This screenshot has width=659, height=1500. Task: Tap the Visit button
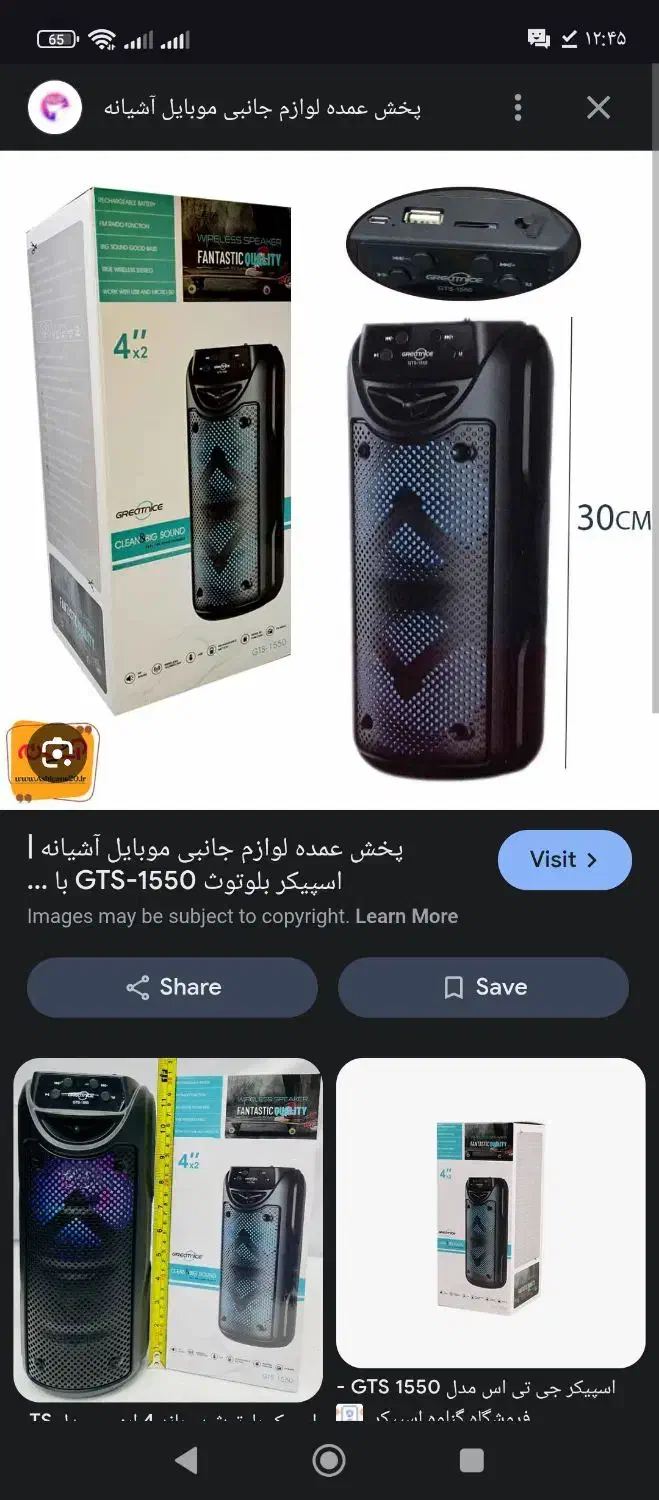[564, 860]
